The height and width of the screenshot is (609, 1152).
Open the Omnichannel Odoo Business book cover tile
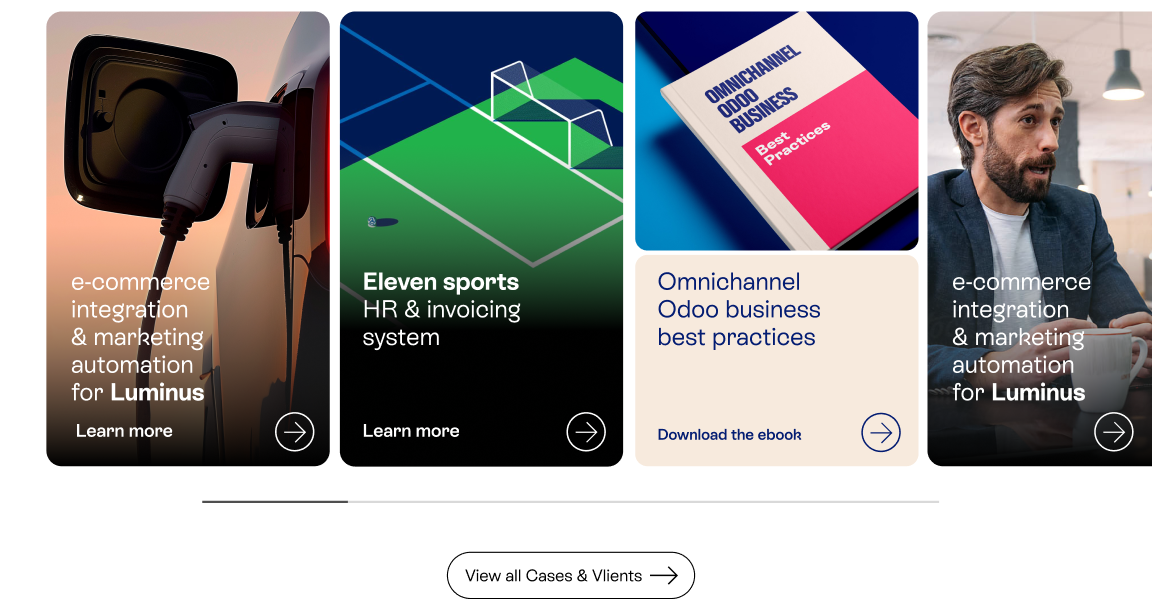[x=776, y=131]
